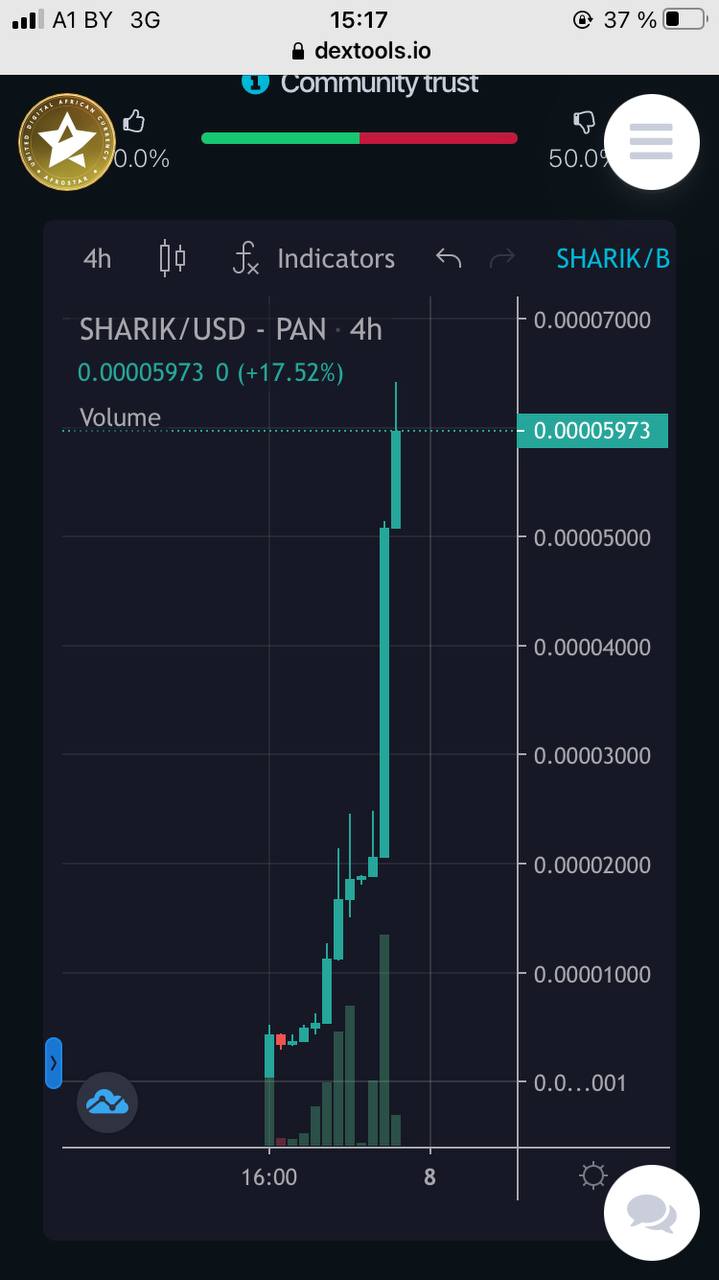The image size is (719, 1280).
Task: Give a thumbs up for community trust
Action: (133, 123)
